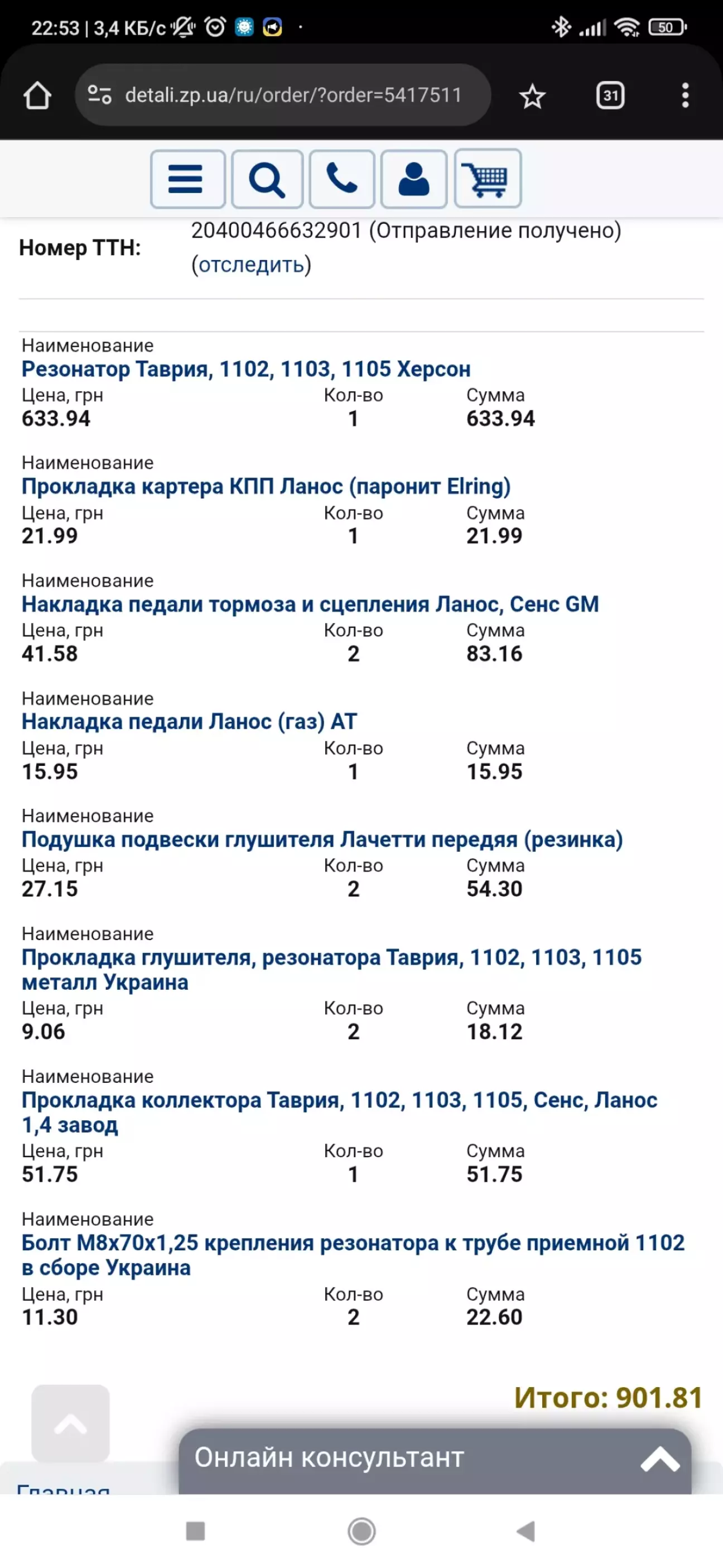Screen dimensions: 723x1568
Task: Bookmark this page with the star
Action: point(533,95)
